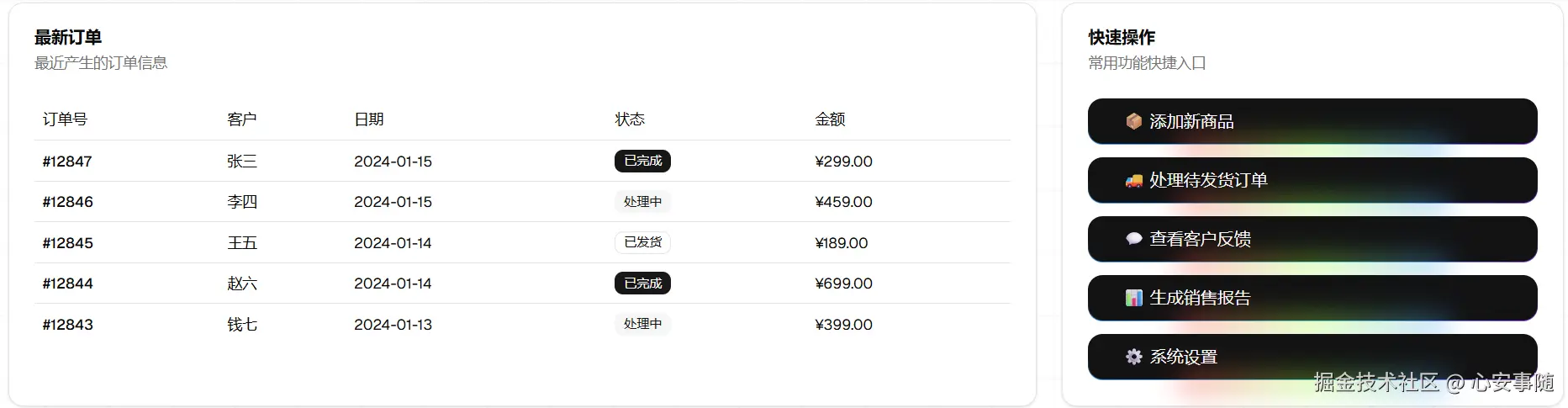Open 处理待发货订单
Screen dimensions: 1568x408
[x=1312, y=180]
